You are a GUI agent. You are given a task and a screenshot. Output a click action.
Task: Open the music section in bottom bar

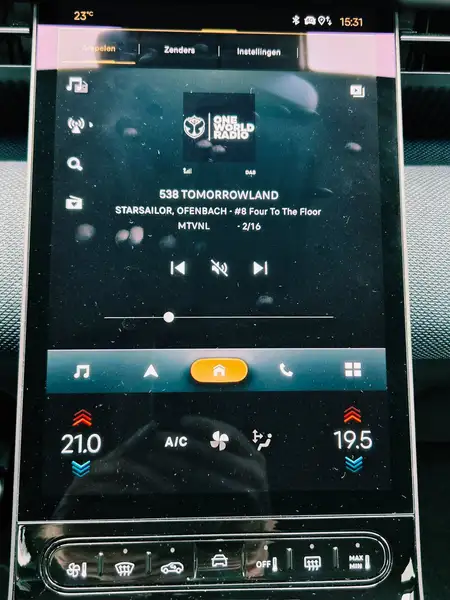[82, 371]
